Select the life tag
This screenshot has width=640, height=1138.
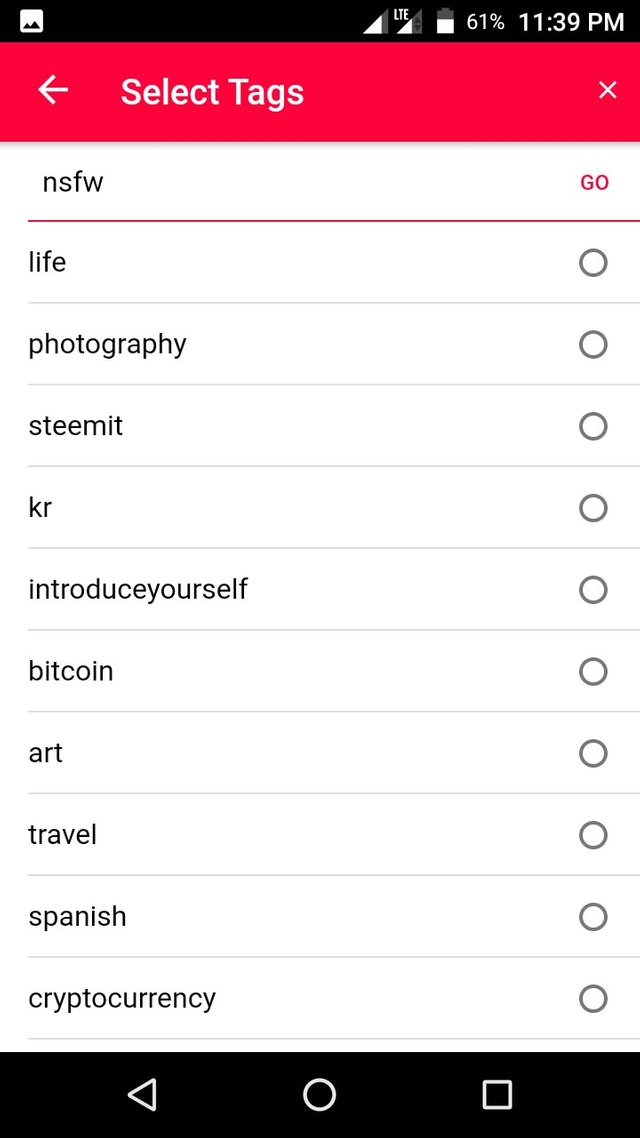[x=334, y=263]
